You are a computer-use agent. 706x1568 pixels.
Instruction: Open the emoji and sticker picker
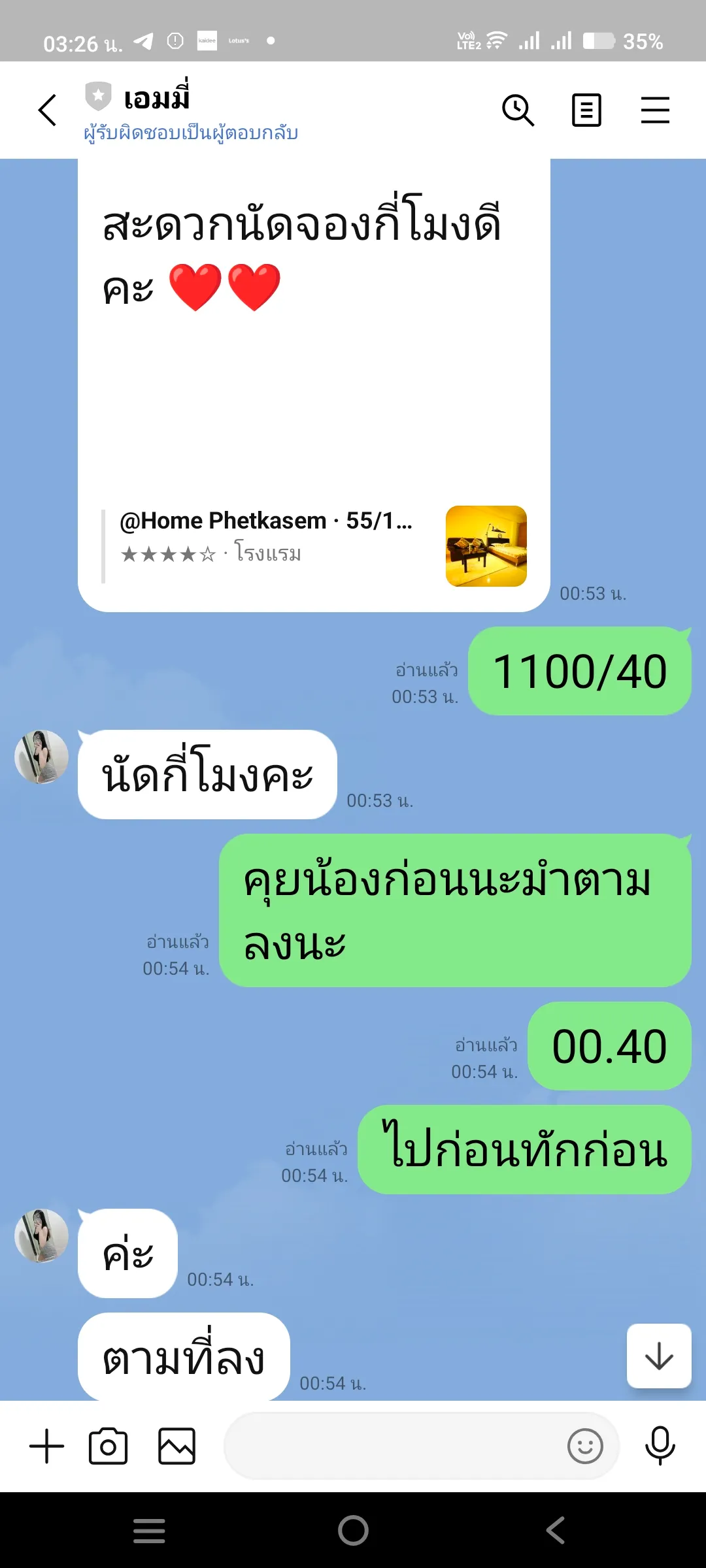pyautogui.click(x=586, y=1445)
